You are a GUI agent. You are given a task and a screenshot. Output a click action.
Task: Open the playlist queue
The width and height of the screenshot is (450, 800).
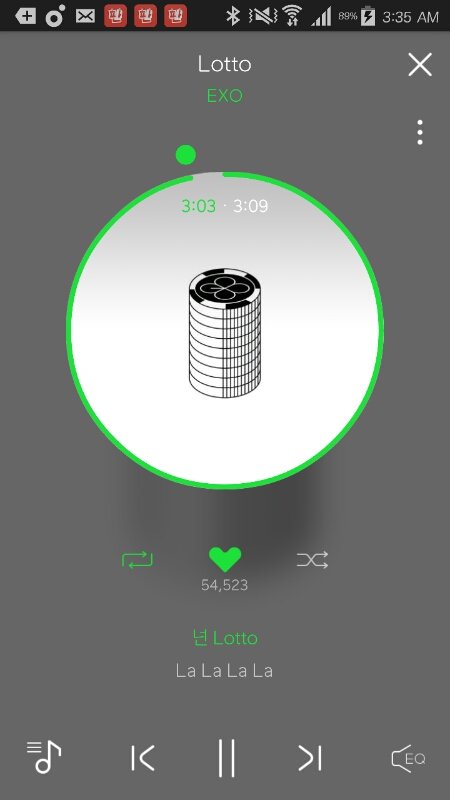(x=44, y=757)
